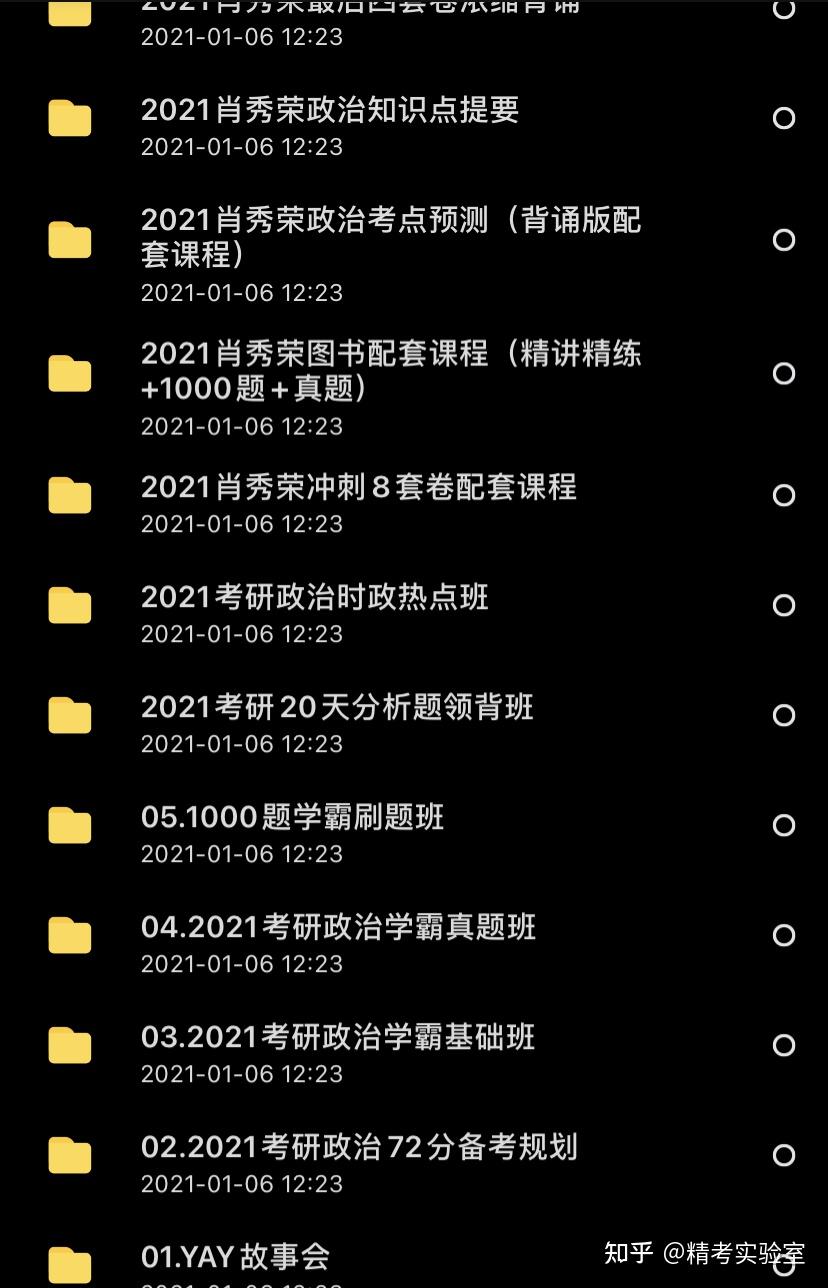Viewport: 828px width, 1288px height.
Task: Open the 05.1000题学霸刷题班 folder icon
Action: [68, 825]
